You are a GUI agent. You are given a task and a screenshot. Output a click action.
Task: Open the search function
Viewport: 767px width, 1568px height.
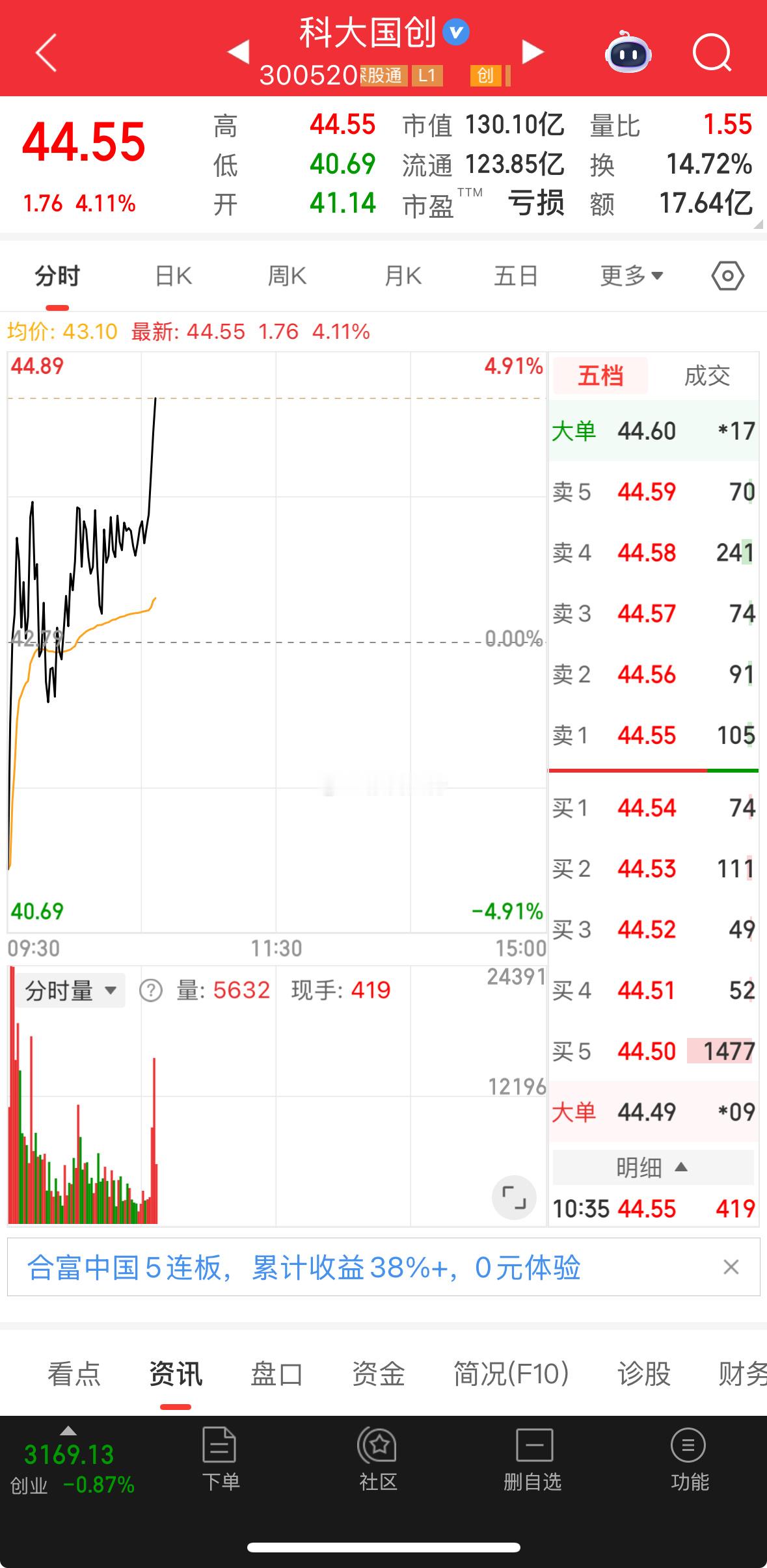(713, 53)
